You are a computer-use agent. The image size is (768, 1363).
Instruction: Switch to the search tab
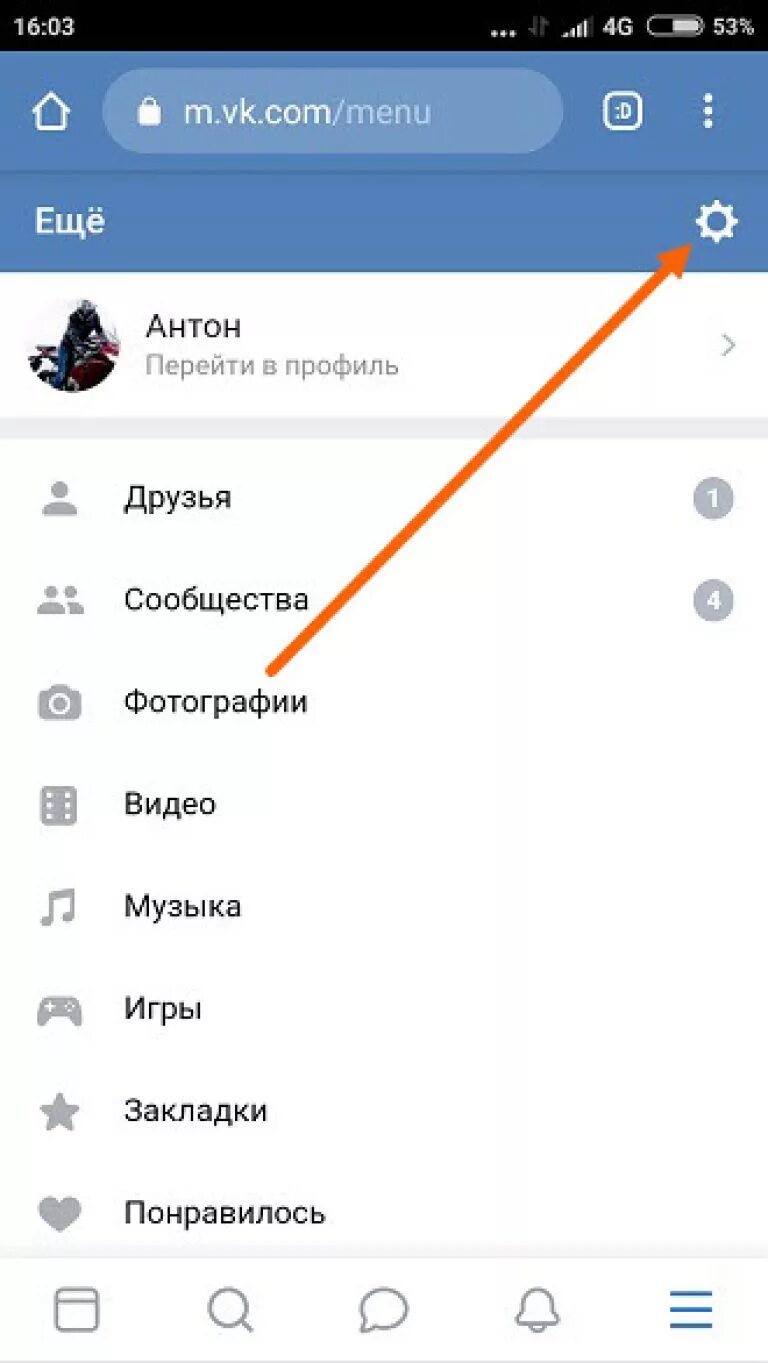[x=230, y=1309]
